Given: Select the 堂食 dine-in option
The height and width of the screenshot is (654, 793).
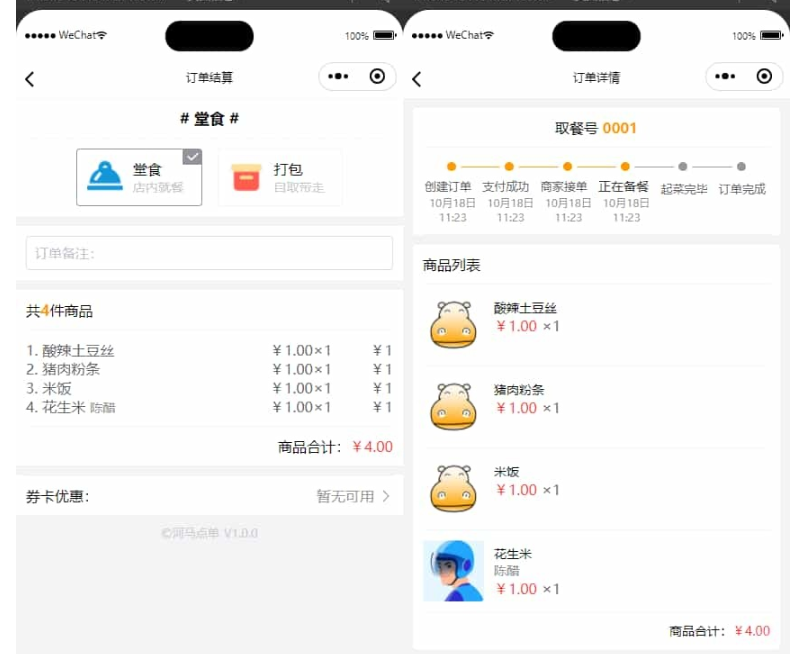Looking at the screenshot, I should [x=139, y=178].
